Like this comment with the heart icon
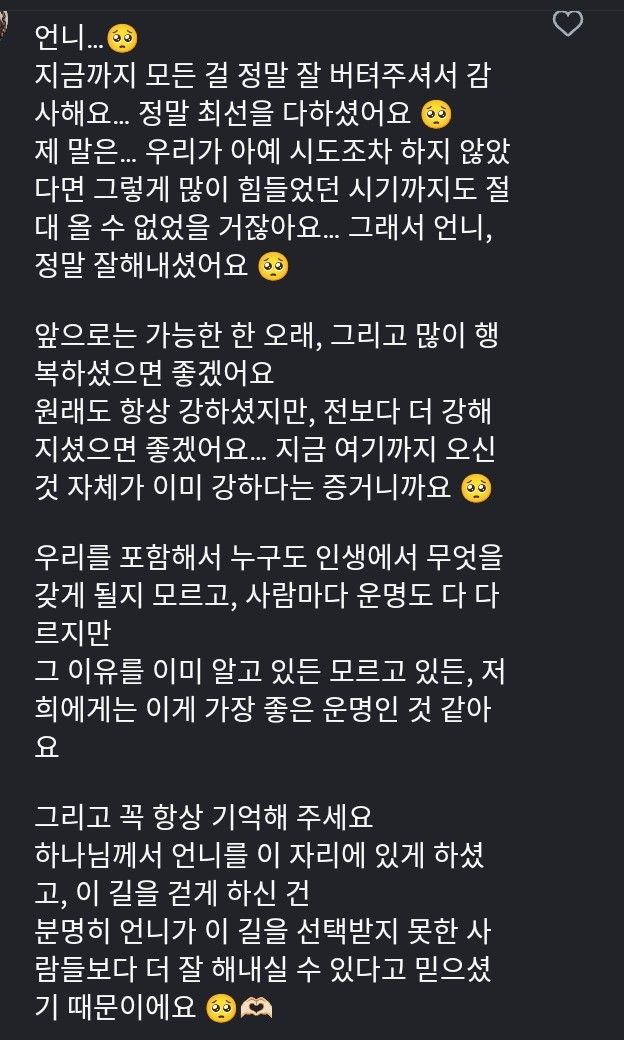Image resolution: width=624 pixels, height=1040 pixels. pos(568,24)
